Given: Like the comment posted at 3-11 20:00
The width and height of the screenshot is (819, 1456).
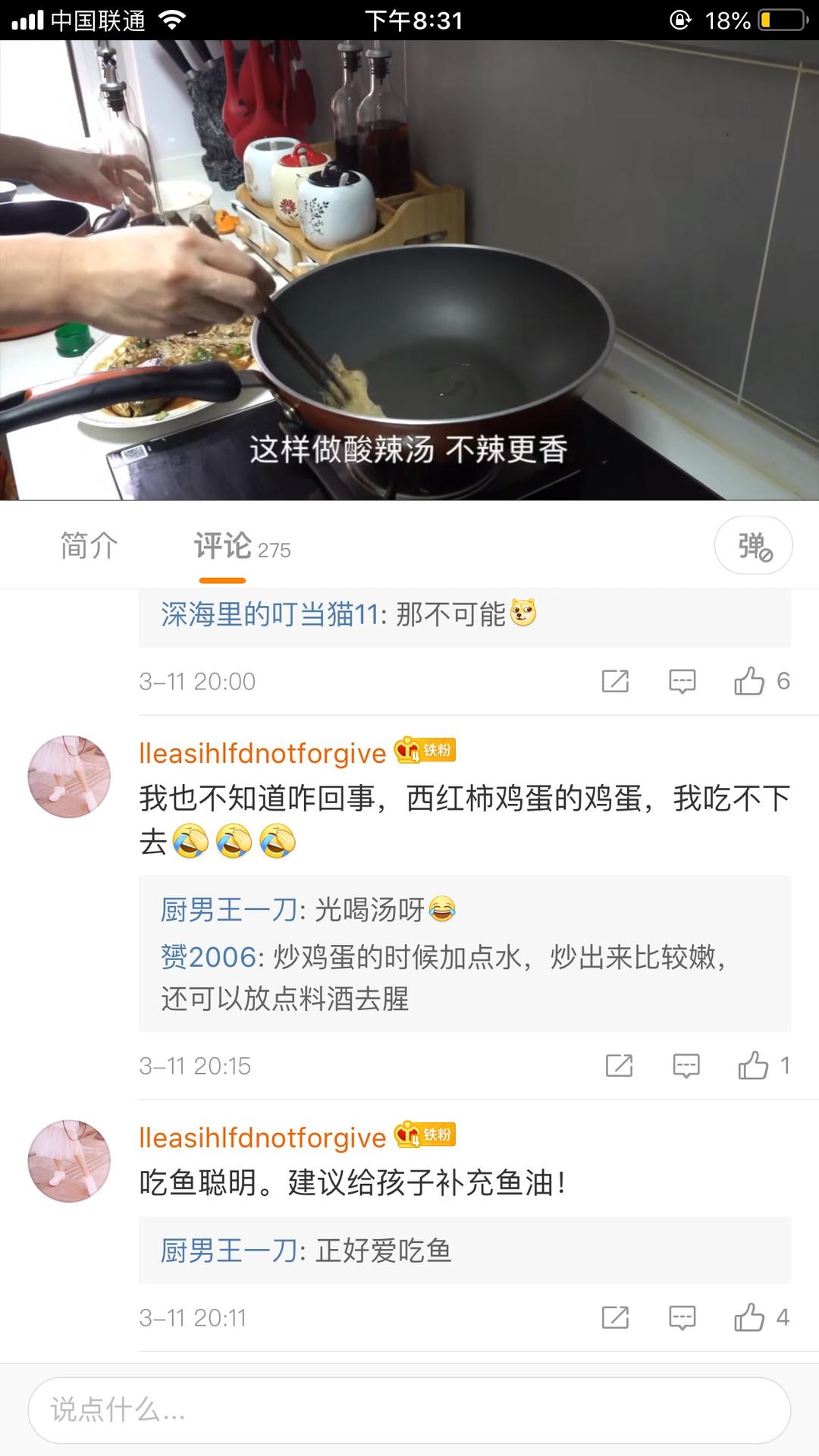Looking at the screenshot, I should pyautogui.click(x=761, y=681).
